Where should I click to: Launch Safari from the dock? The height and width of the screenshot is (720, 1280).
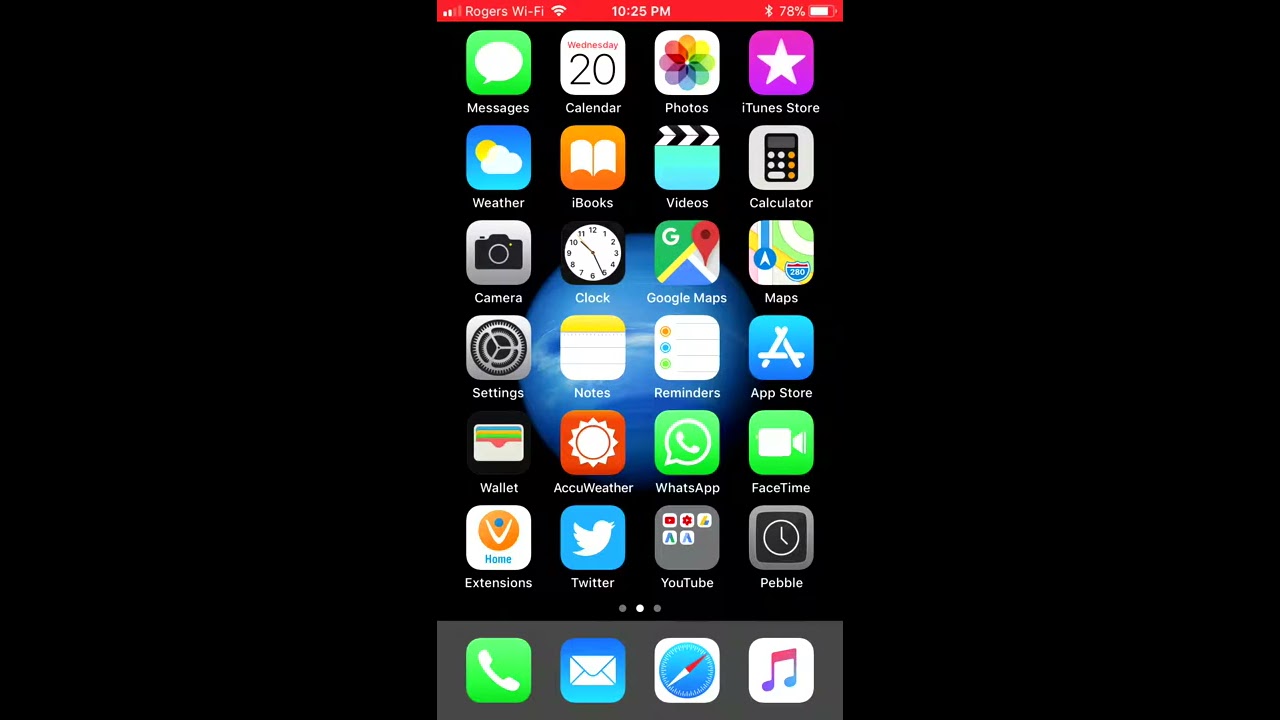pyautogui.click(x=687, y=670)
